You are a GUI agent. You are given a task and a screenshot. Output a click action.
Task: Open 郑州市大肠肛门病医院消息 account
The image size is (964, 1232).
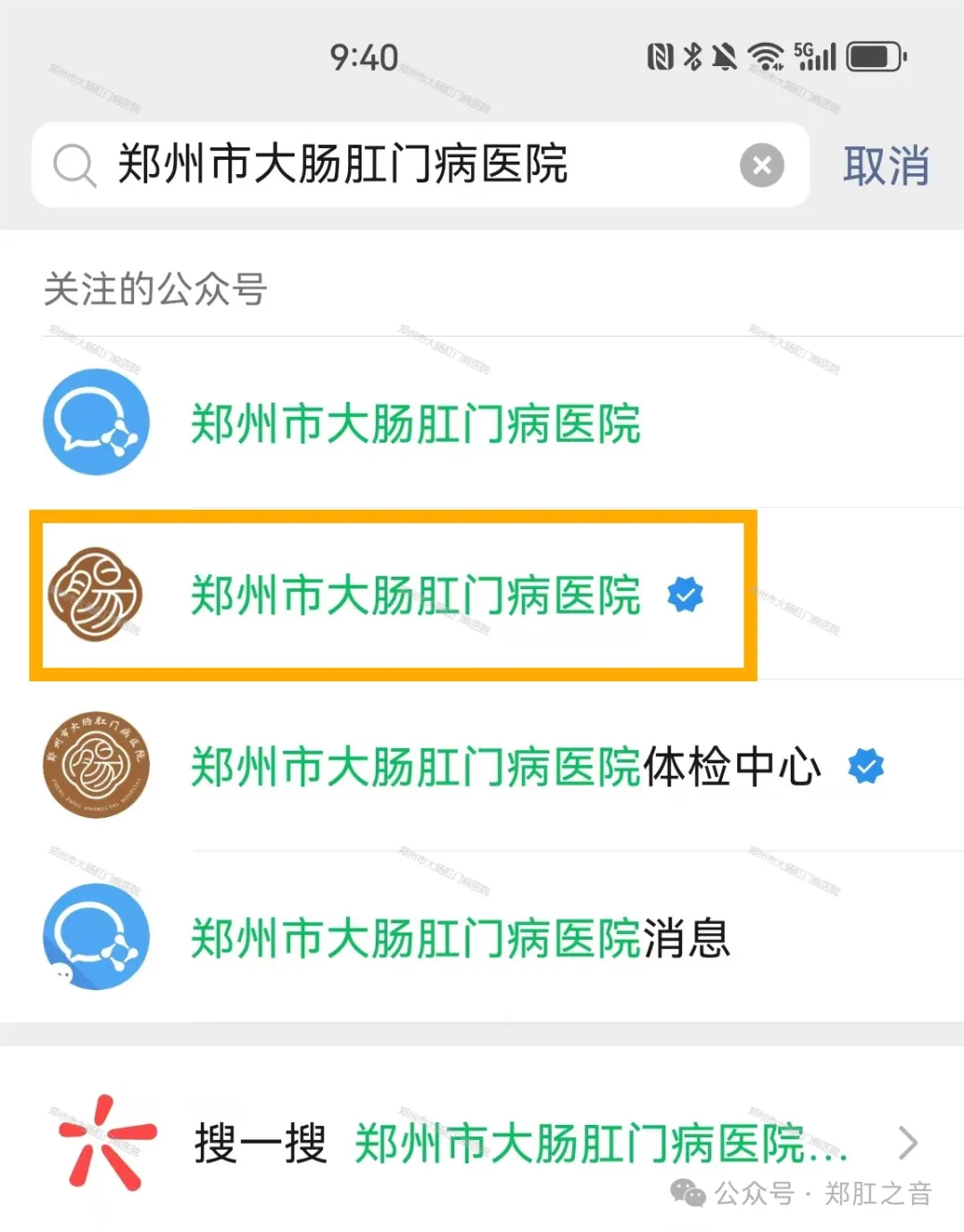tap(460, 938)
